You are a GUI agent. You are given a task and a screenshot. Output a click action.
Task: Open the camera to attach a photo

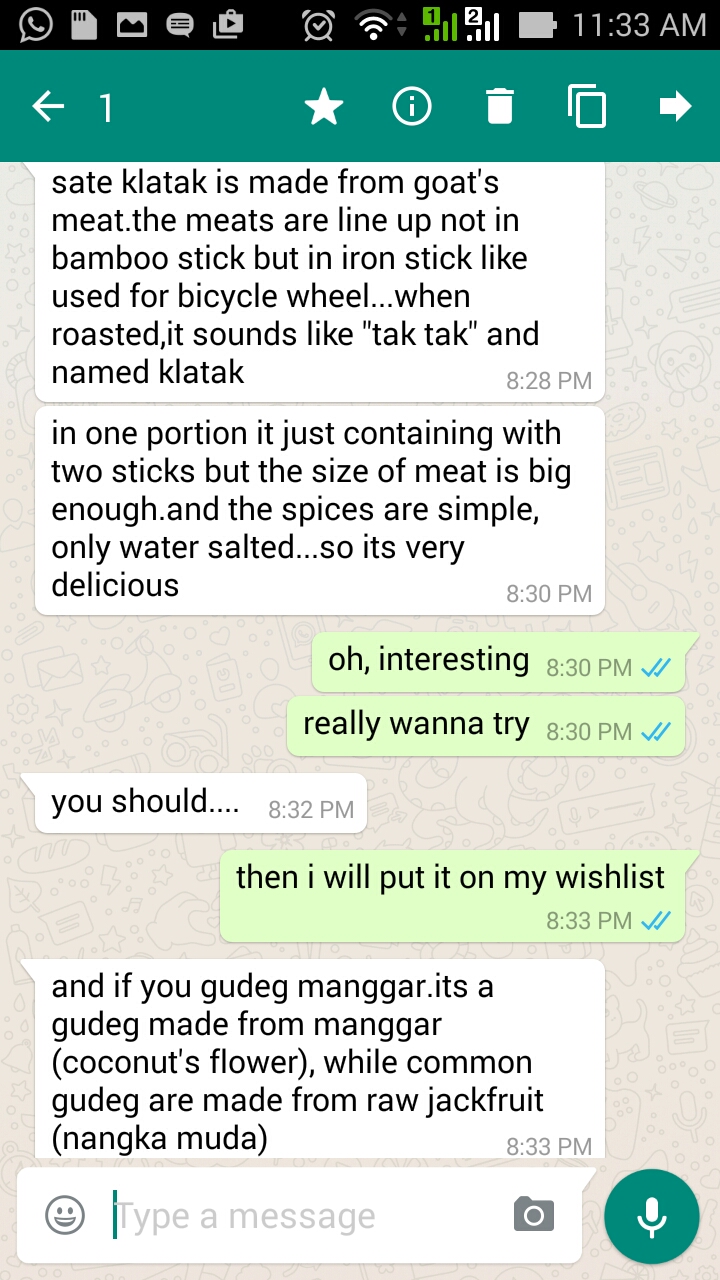tap(534, 1216)
